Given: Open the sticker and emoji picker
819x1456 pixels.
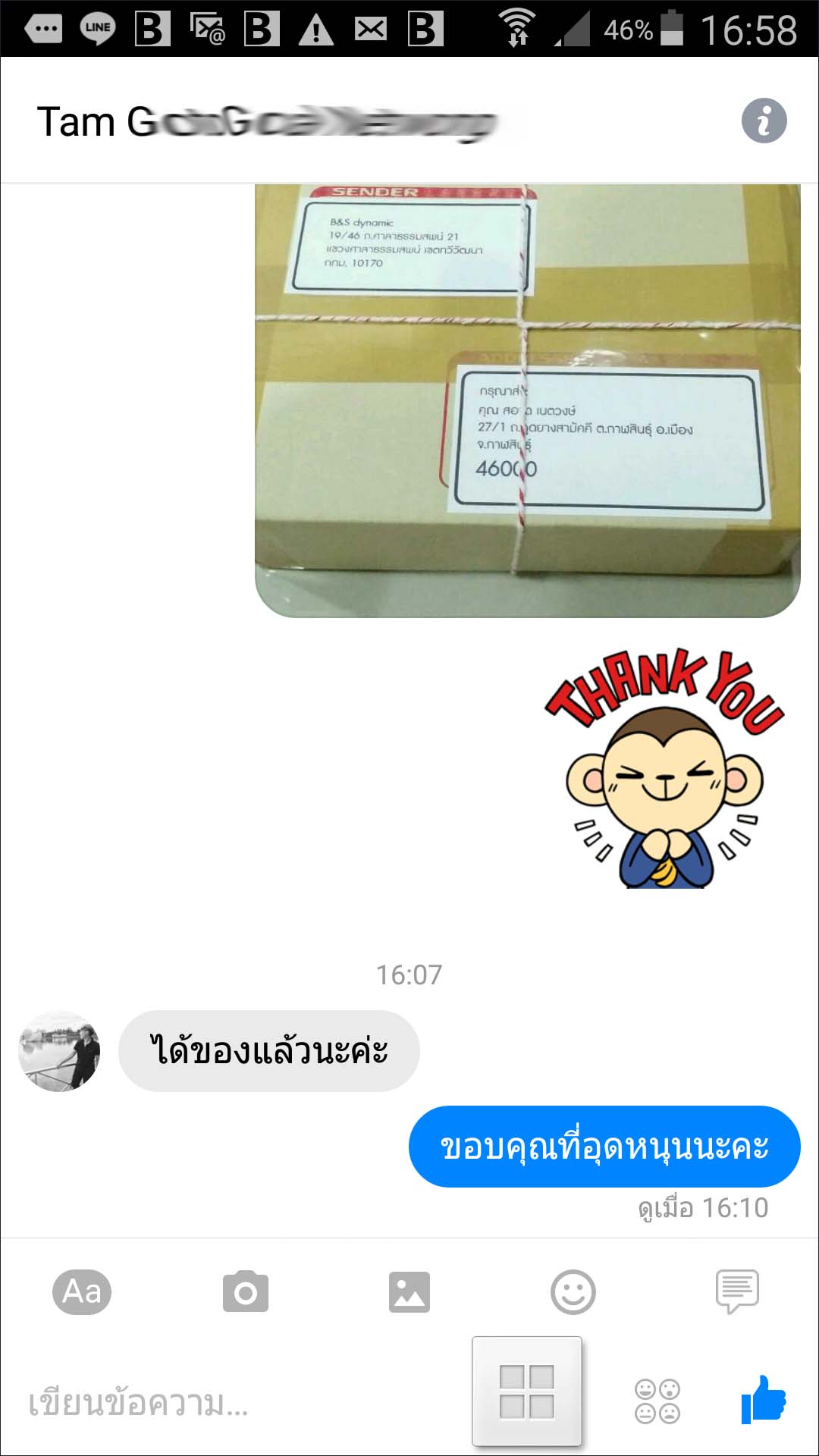Looking at the screenshot, I should point(573,1291).
